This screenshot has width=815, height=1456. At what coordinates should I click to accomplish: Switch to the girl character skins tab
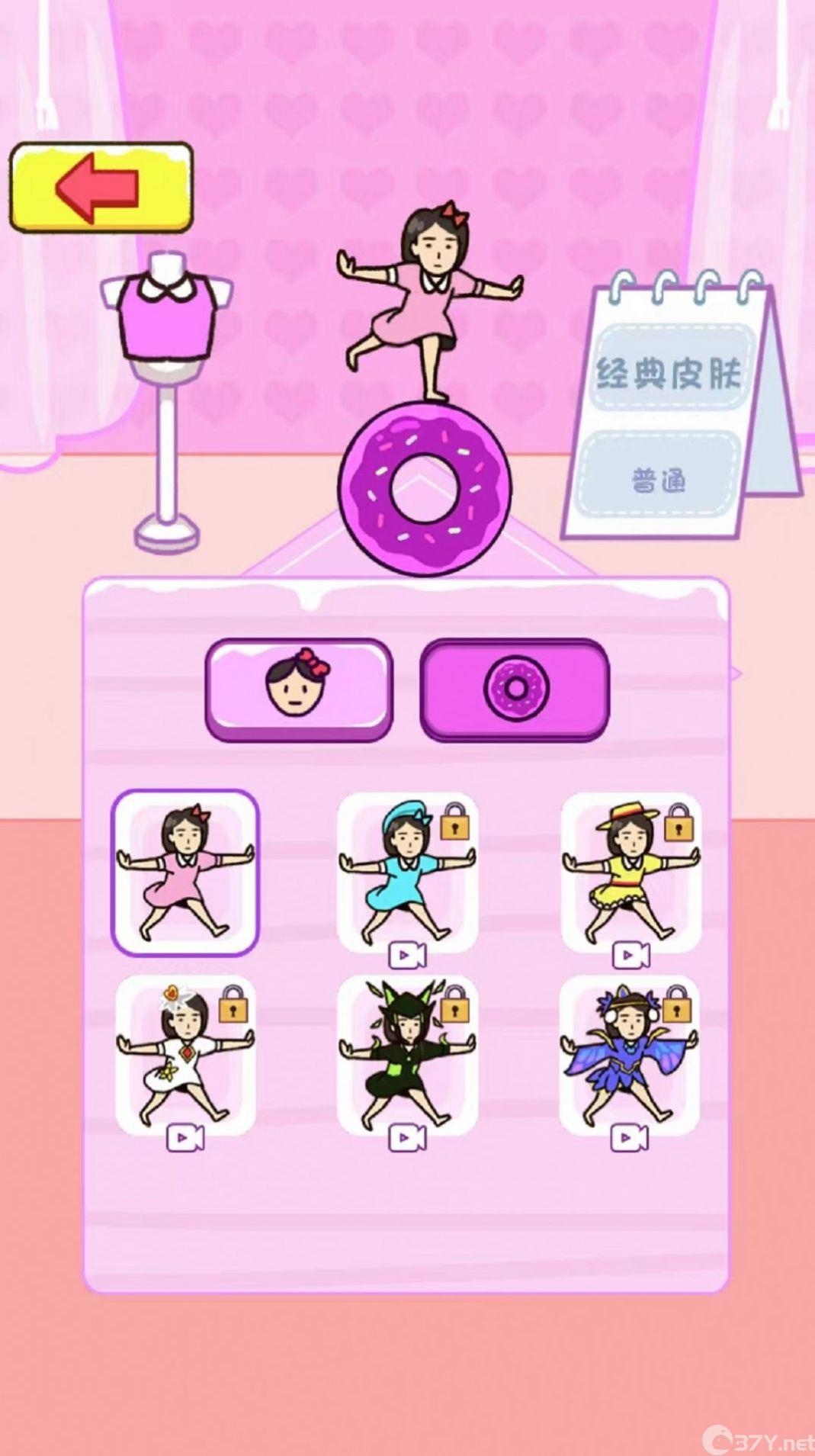(299, 689)
